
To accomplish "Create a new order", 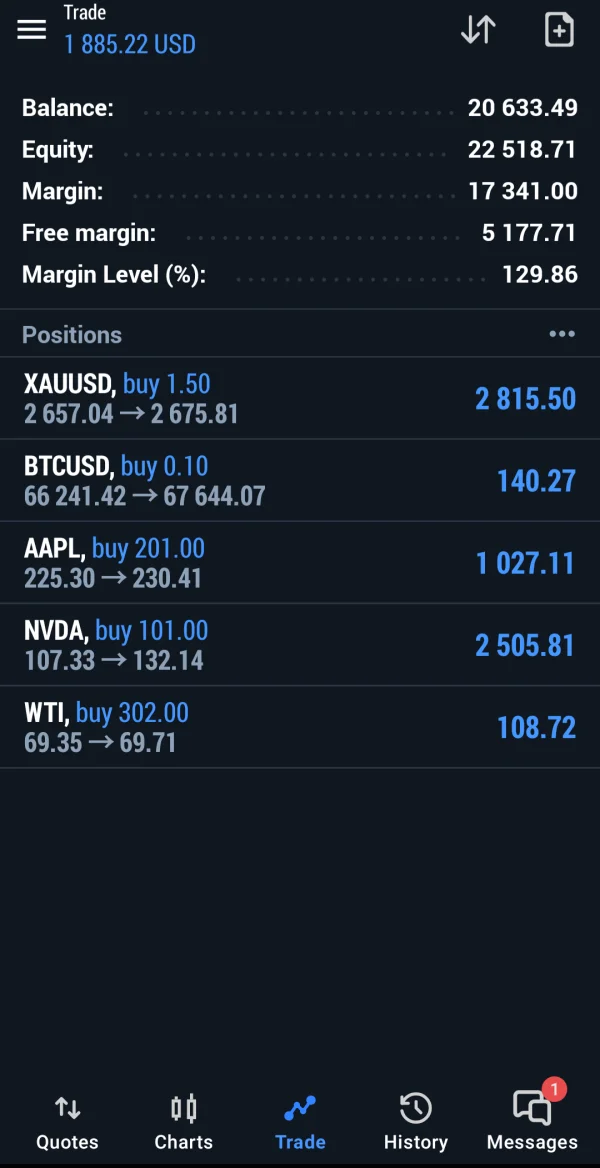I will pyautogui.click(x=559, y=30).
